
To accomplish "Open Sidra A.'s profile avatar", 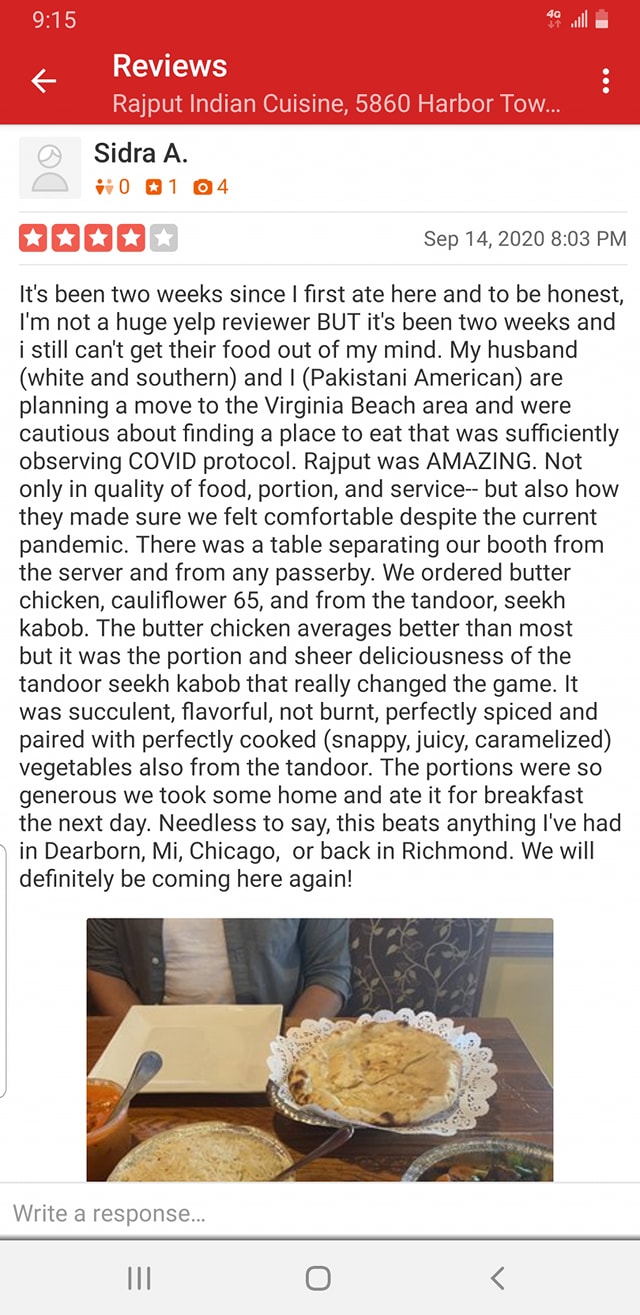I will 50,168.
